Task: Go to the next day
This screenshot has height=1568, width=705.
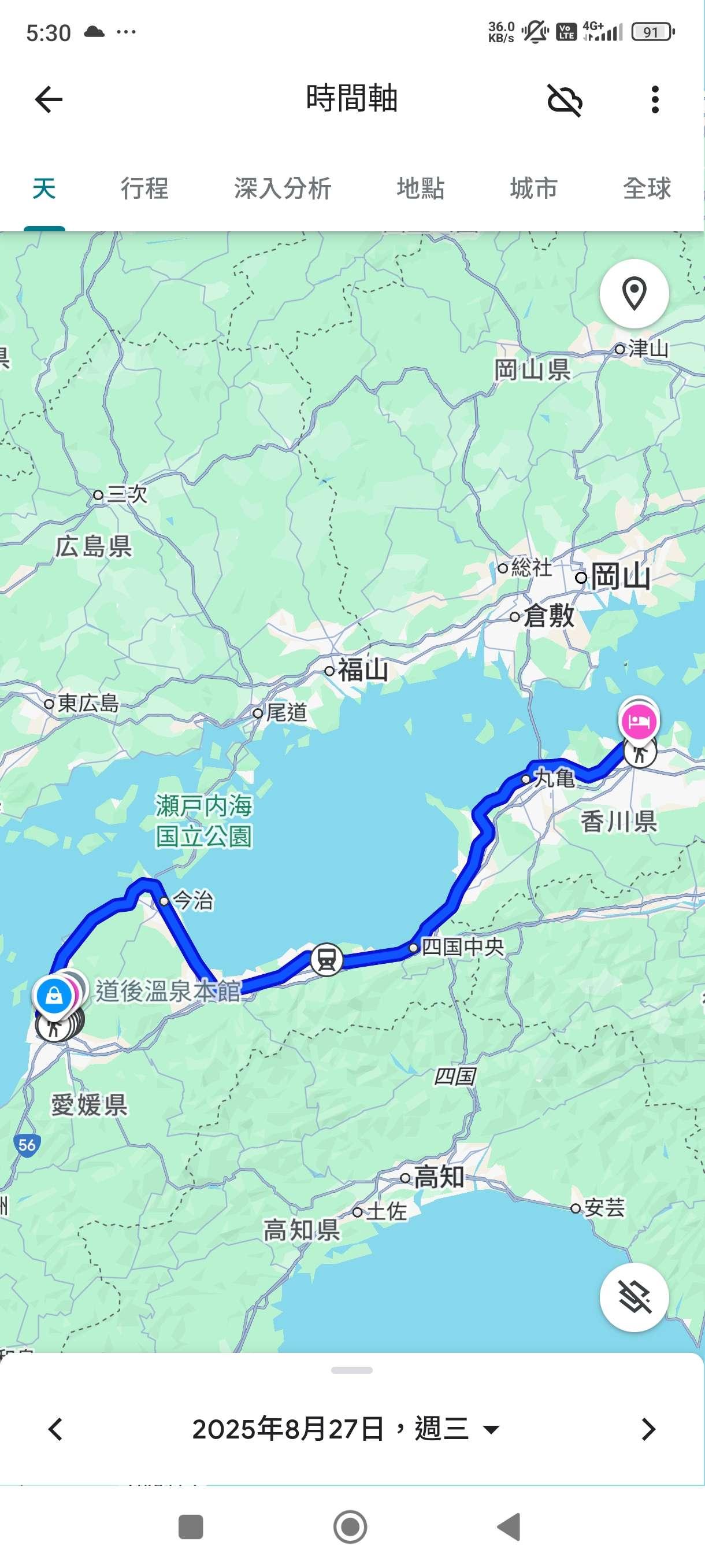Action: pos(648,1429)
